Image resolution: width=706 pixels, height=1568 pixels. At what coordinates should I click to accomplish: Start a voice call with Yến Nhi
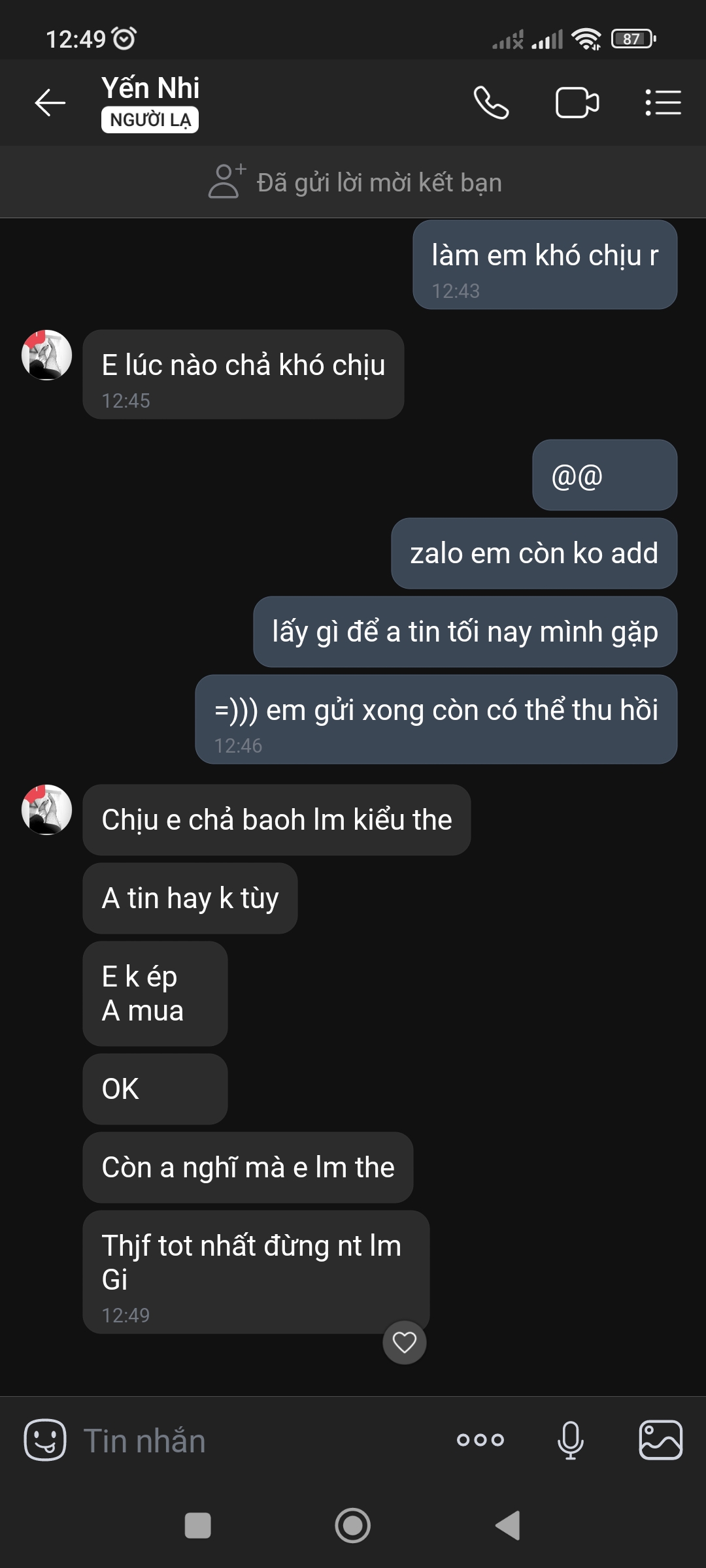click(x=491, y=103)
